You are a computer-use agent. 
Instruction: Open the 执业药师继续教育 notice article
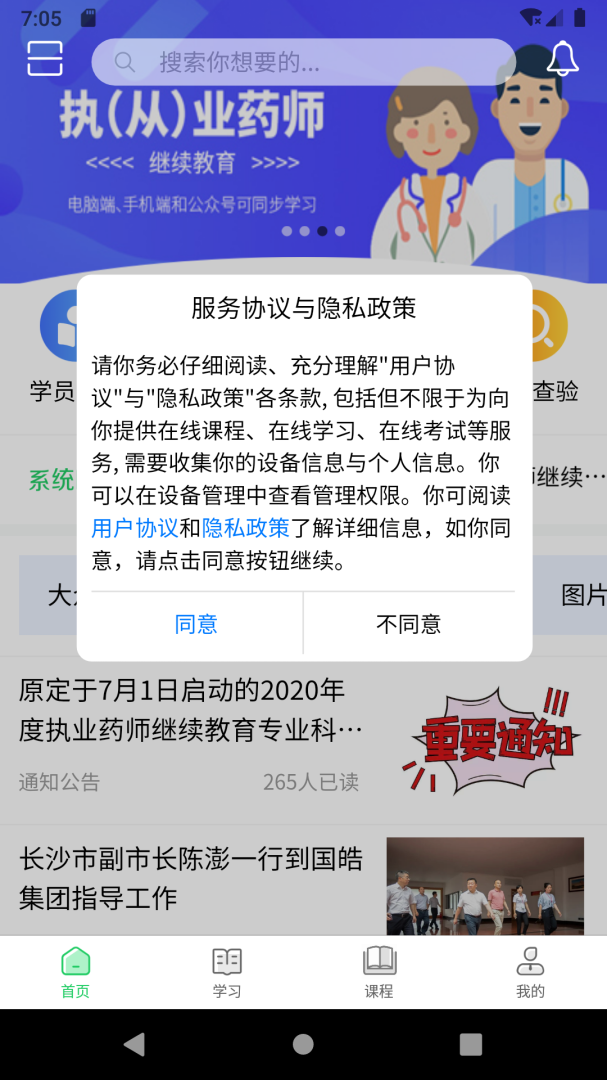[x=192, y=710]
